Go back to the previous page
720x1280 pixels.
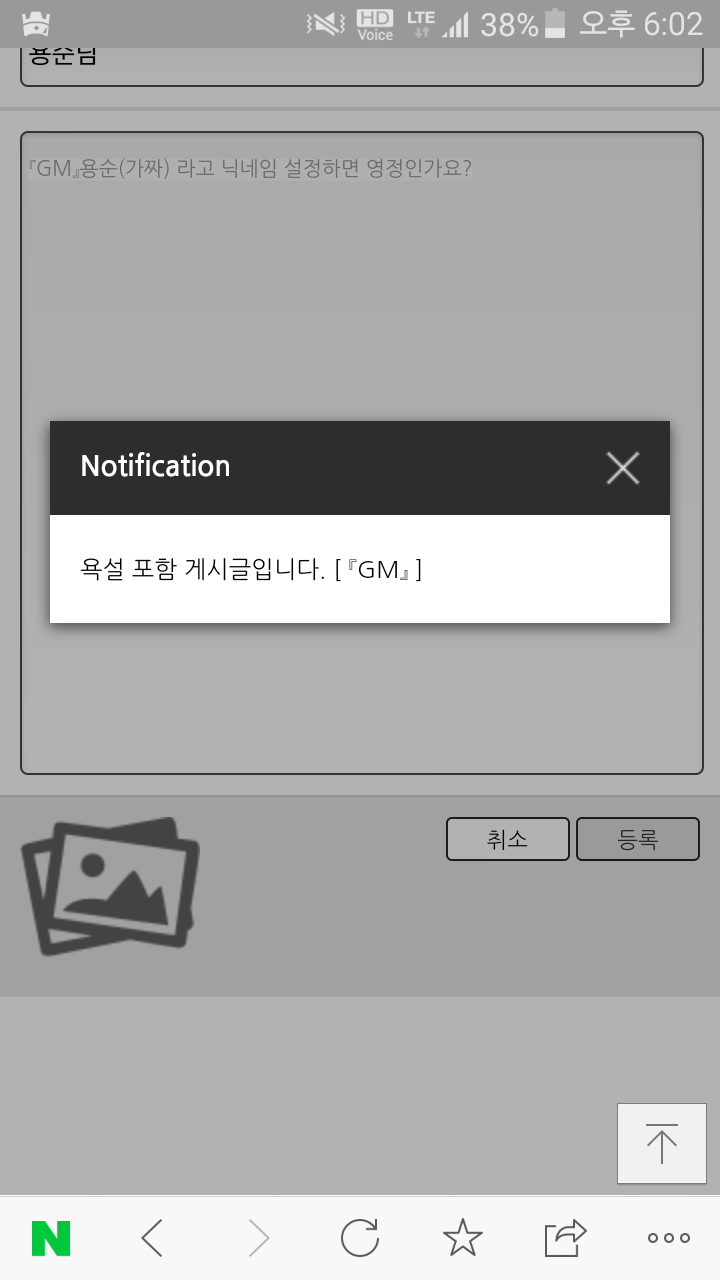[x=152, y=1239]
